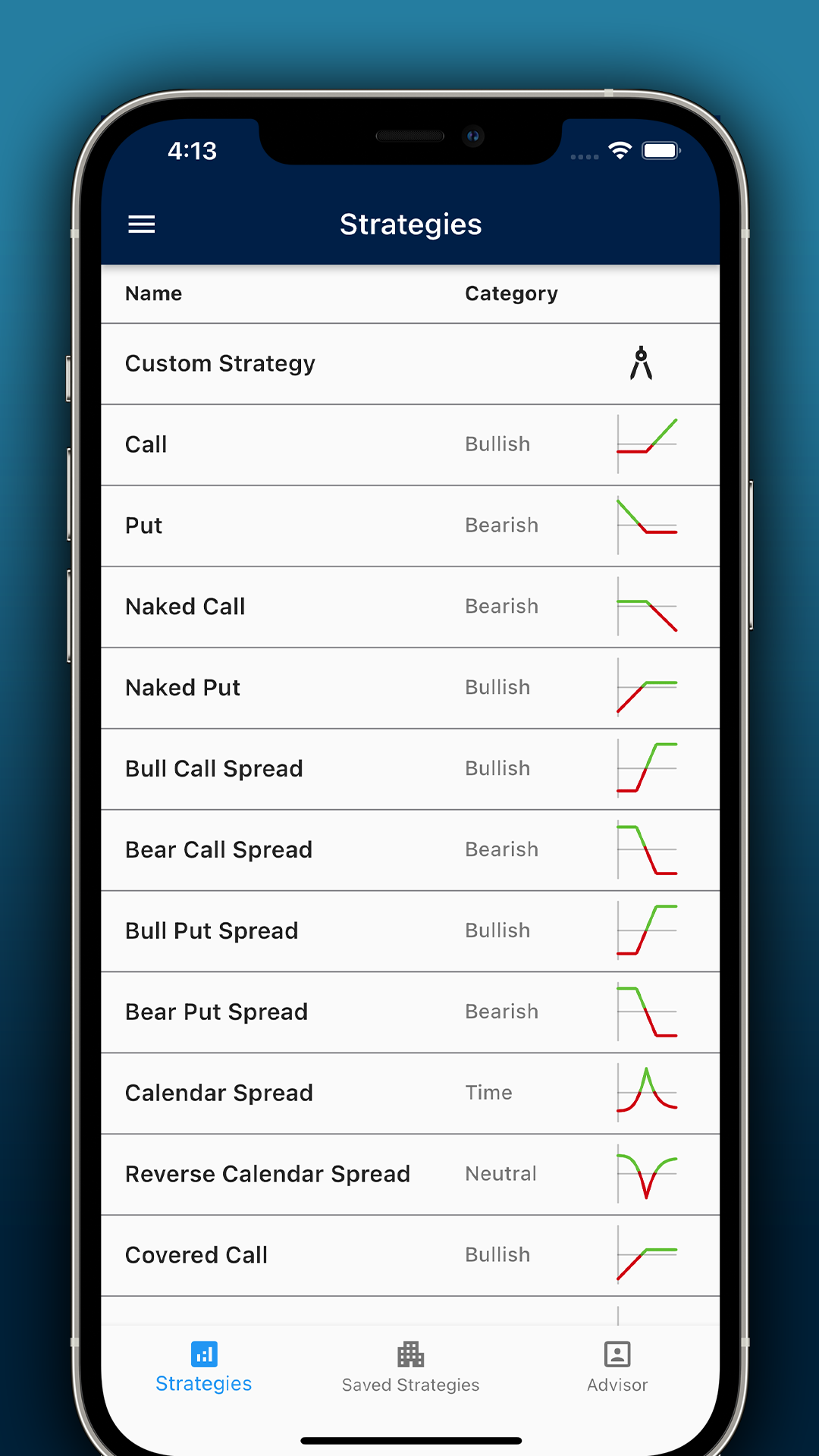Tap the Strategies tab
This screenshot has width=819, height=1456.
[x=204, y=1368]
